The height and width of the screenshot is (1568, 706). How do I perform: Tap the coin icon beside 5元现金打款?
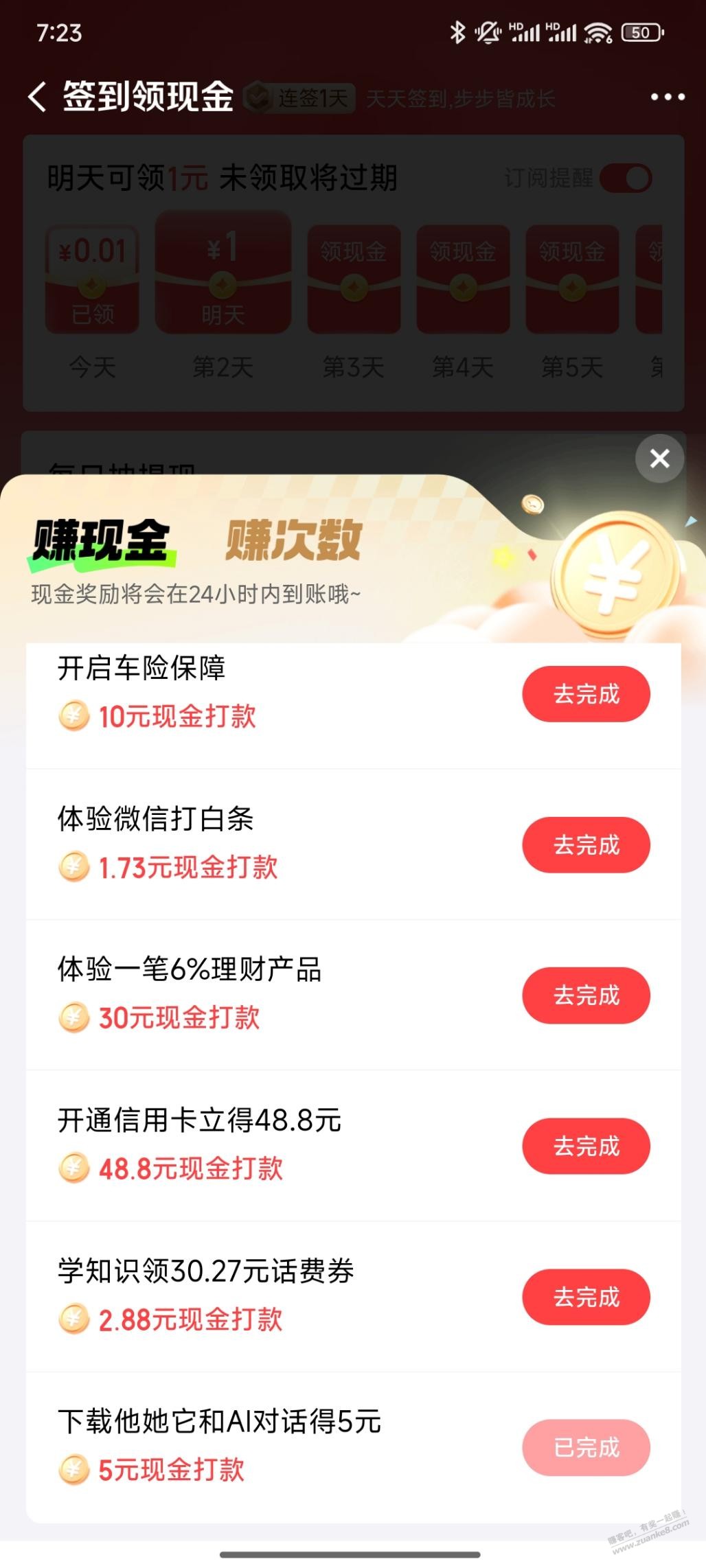coord(73,1468)
